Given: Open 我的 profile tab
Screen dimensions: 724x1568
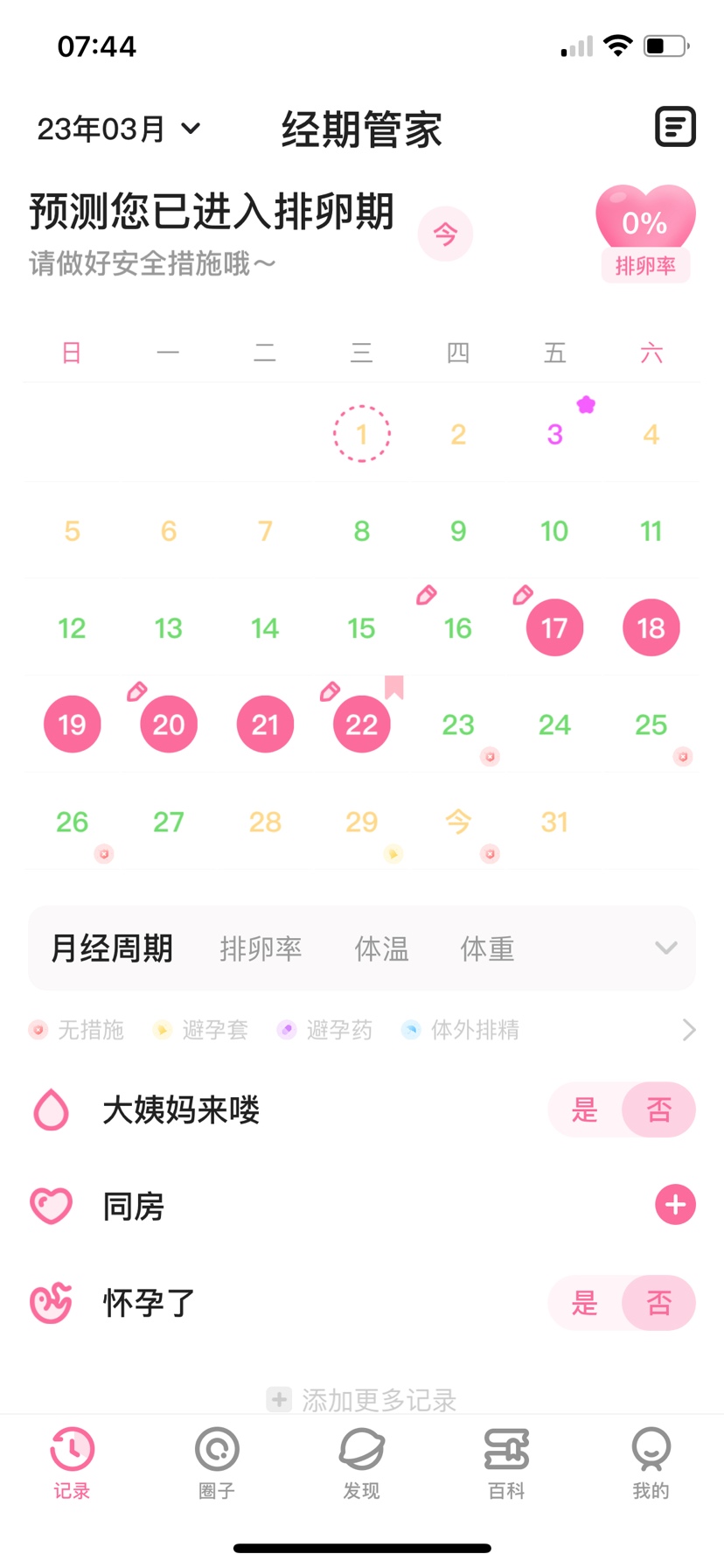Looking at the screenshot, I should point(651,1463).
